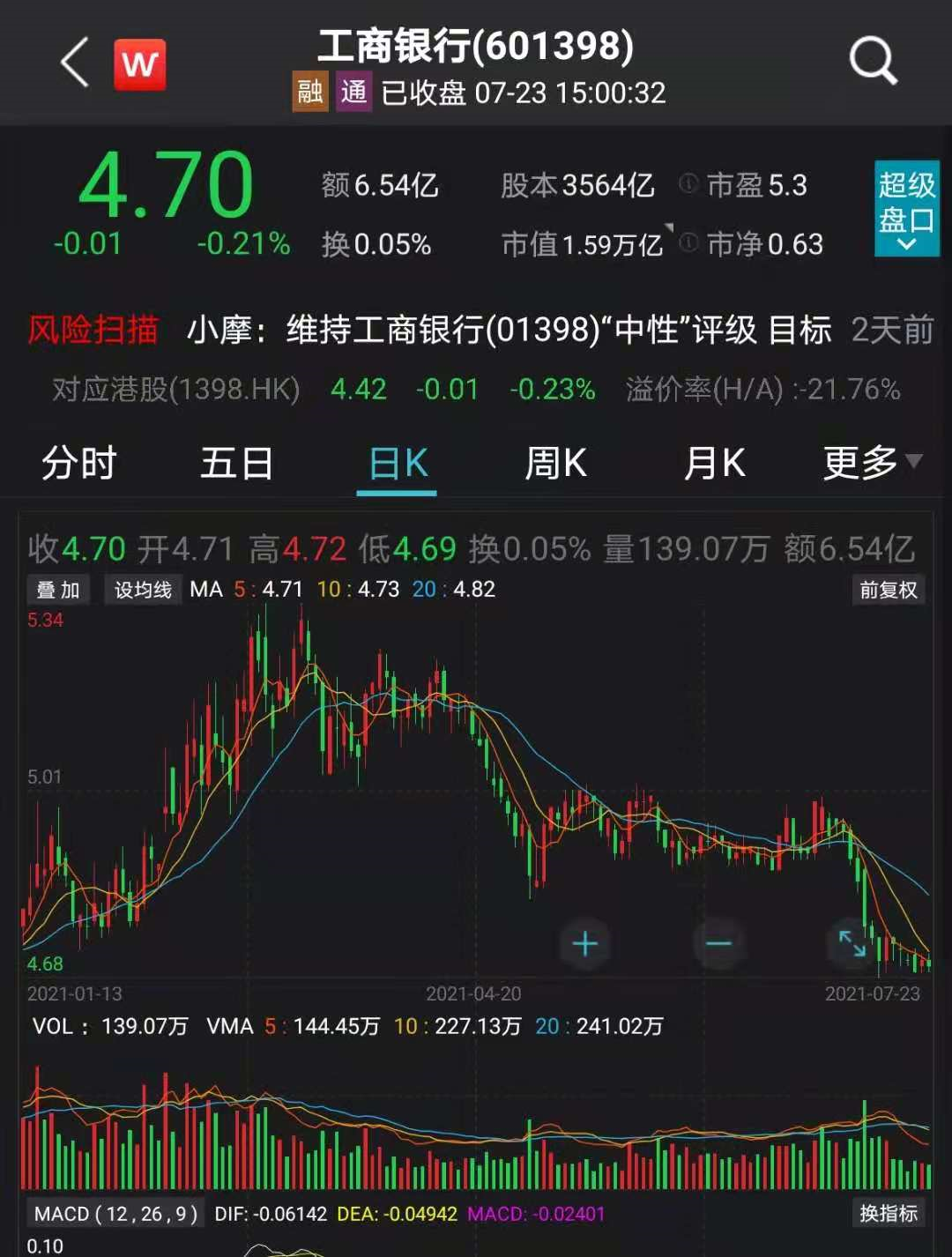
Task: Zoom in the K-line chart with plus
Action: [x=585, y=944]
